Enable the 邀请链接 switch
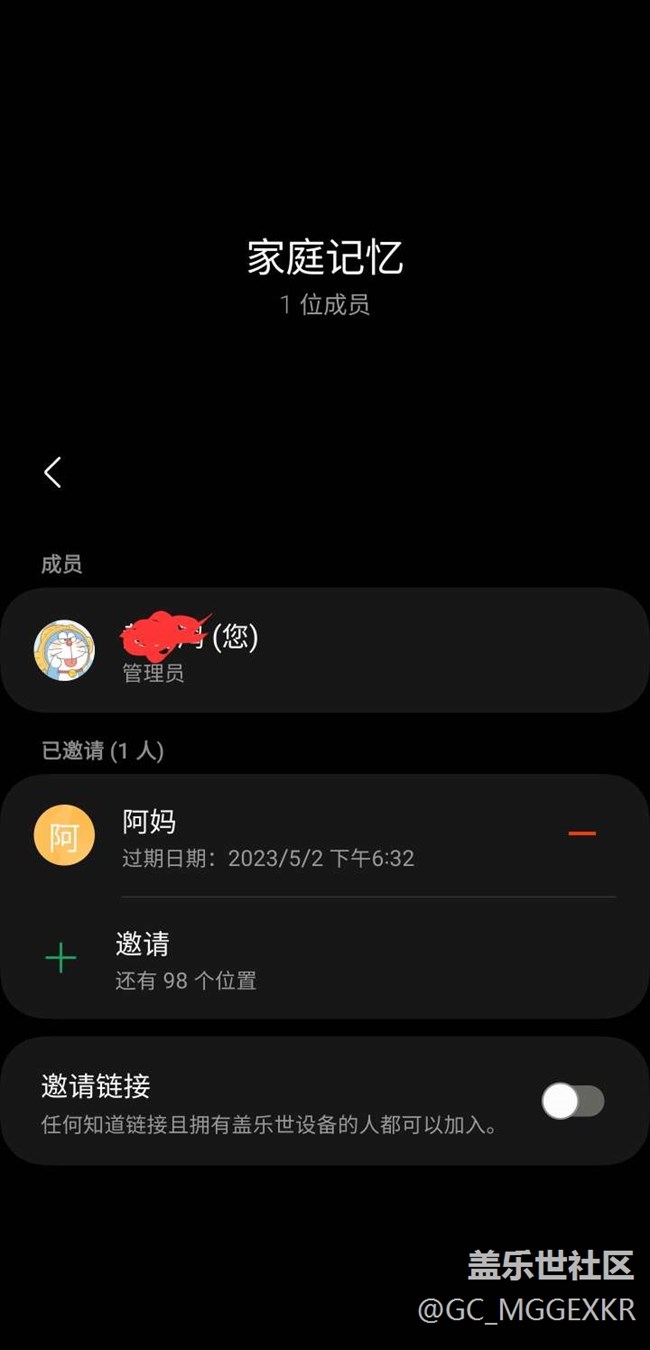This screenshot has height=1350, width=650. [573, 1101]
